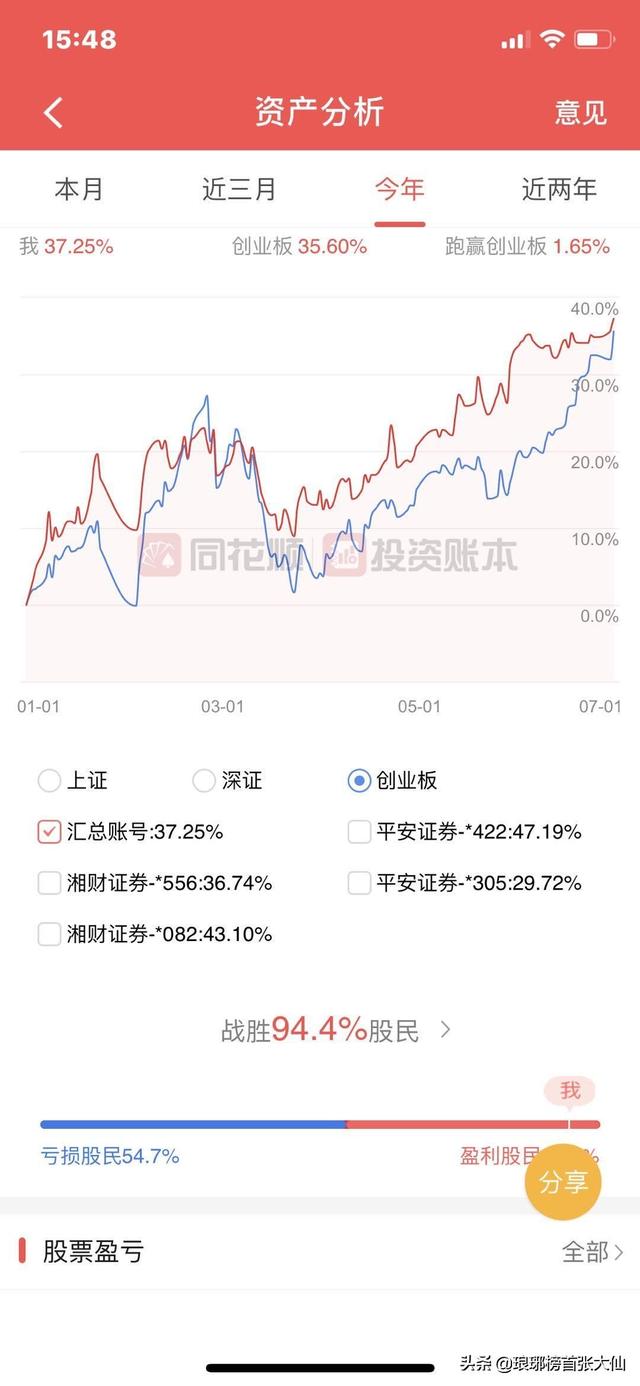This screenshot has width=640, height=1386.
Task: Open the 意见 feedback option
Action: coord(581,112)
